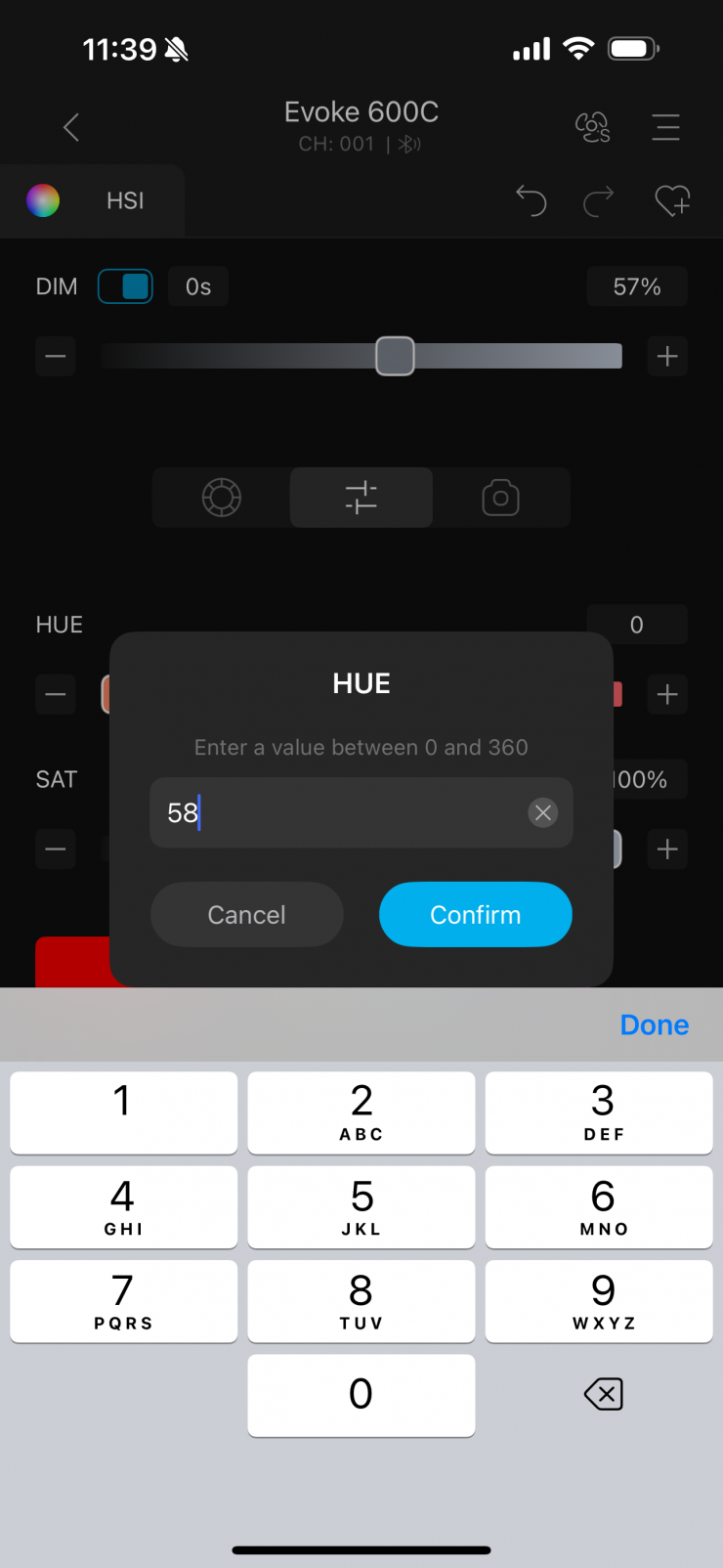Screen dimensions: 723x1568
Task: Undo the last change
Action: [x=531, y=200]
